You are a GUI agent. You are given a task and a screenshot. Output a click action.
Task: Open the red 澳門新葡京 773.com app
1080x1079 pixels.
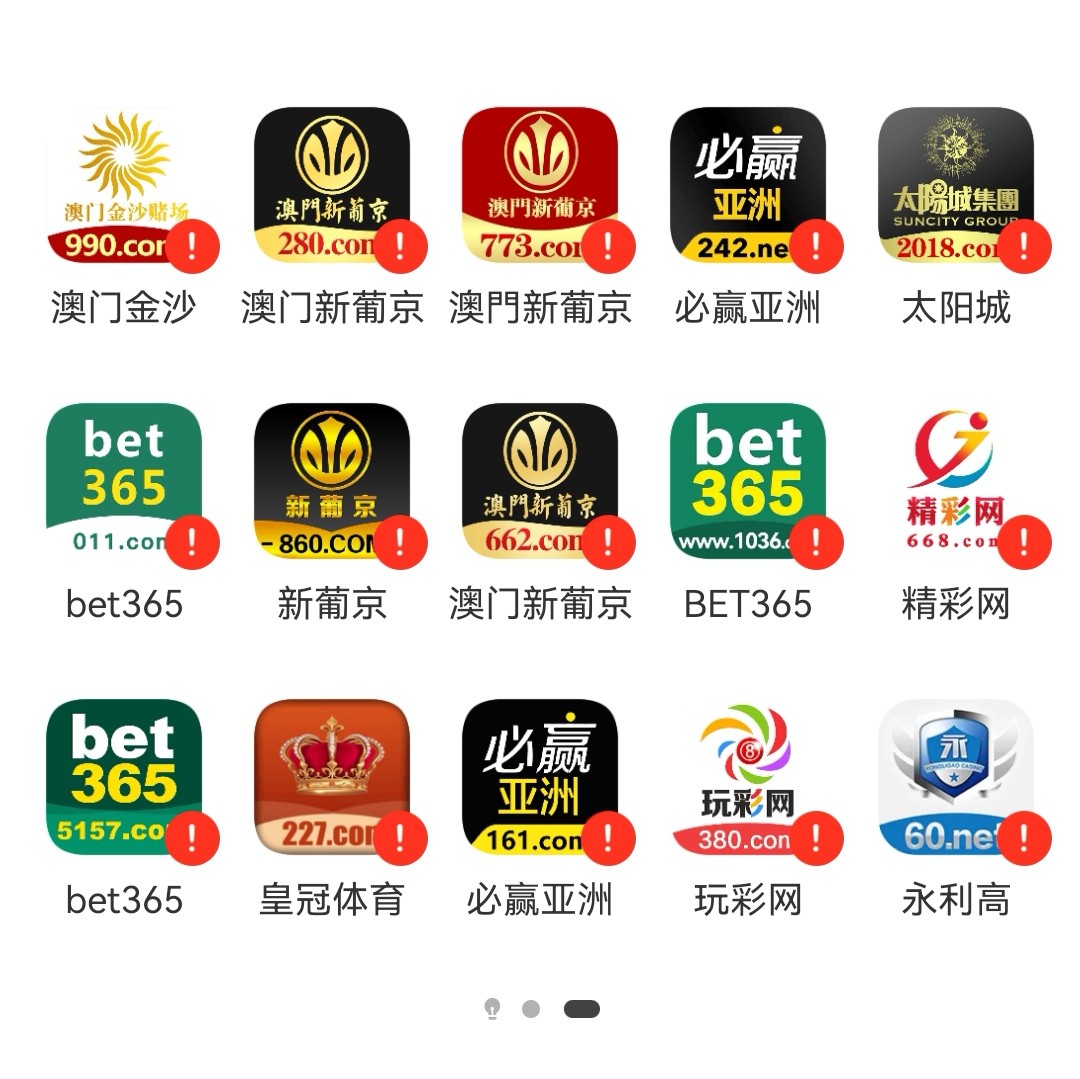click(x=540, y=185)
